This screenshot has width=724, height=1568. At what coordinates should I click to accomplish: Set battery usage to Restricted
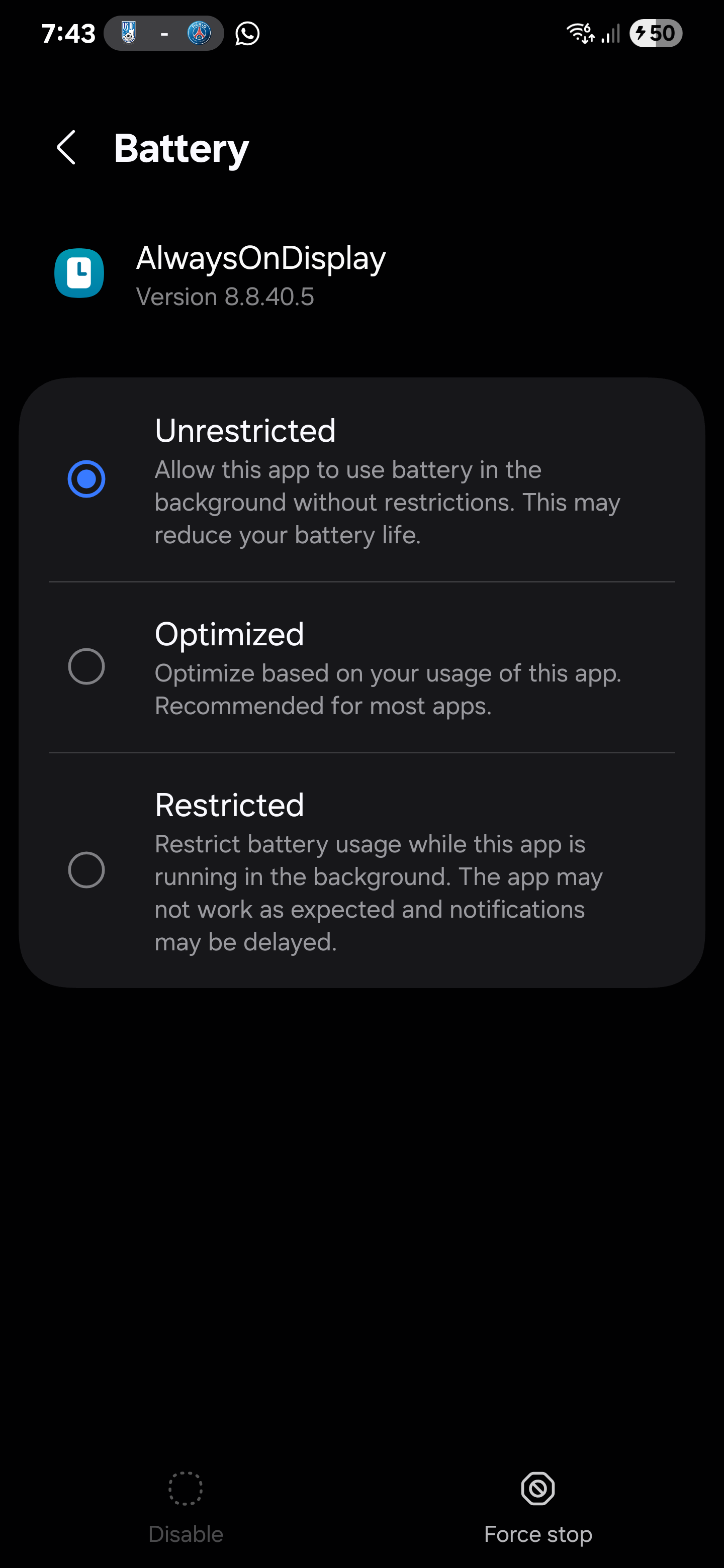click(86, 869)
